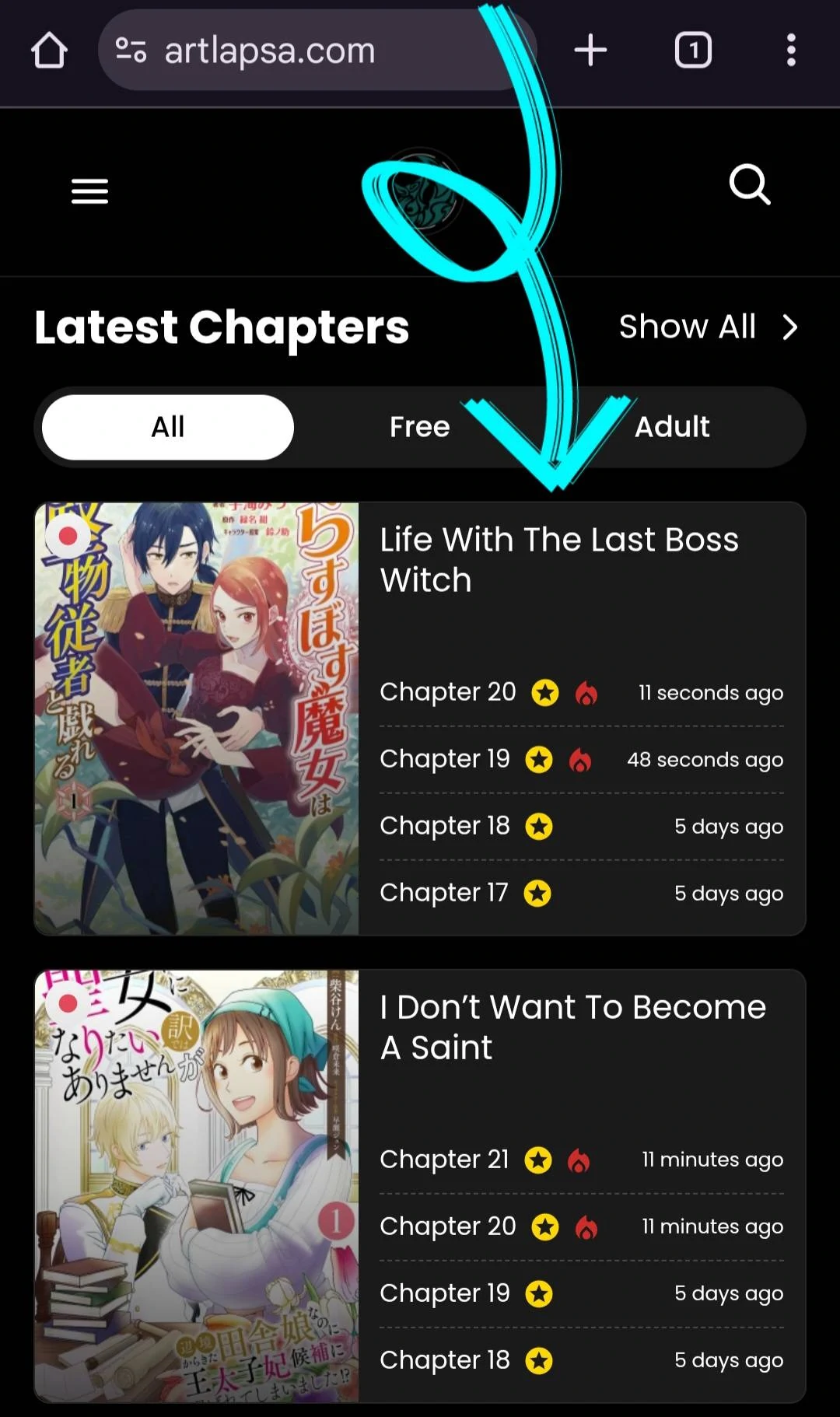The height and width of the screenshot is (1417, 840).
Task: Switch to the Adult tab
Action: [x=672, y=427]
